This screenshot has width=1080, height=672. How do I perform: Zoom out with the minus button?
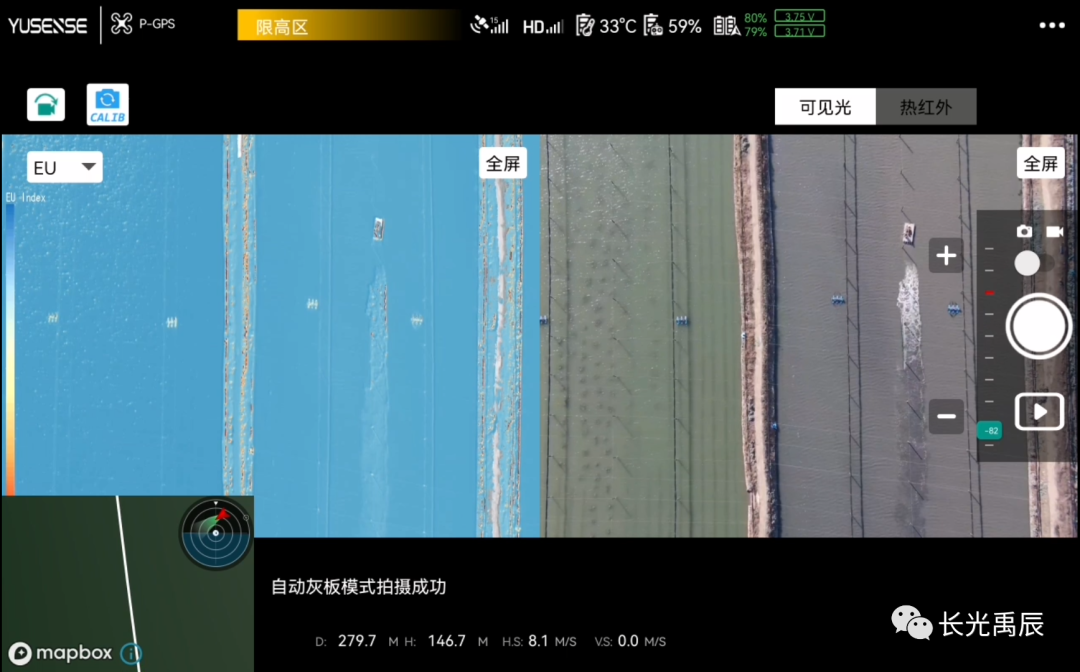(946, 416)
